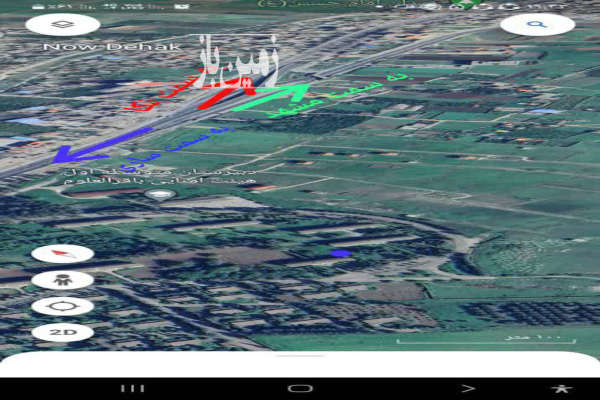Open the search button
The width and height of the screenshot is (600, 400).
tap(537, 25)
